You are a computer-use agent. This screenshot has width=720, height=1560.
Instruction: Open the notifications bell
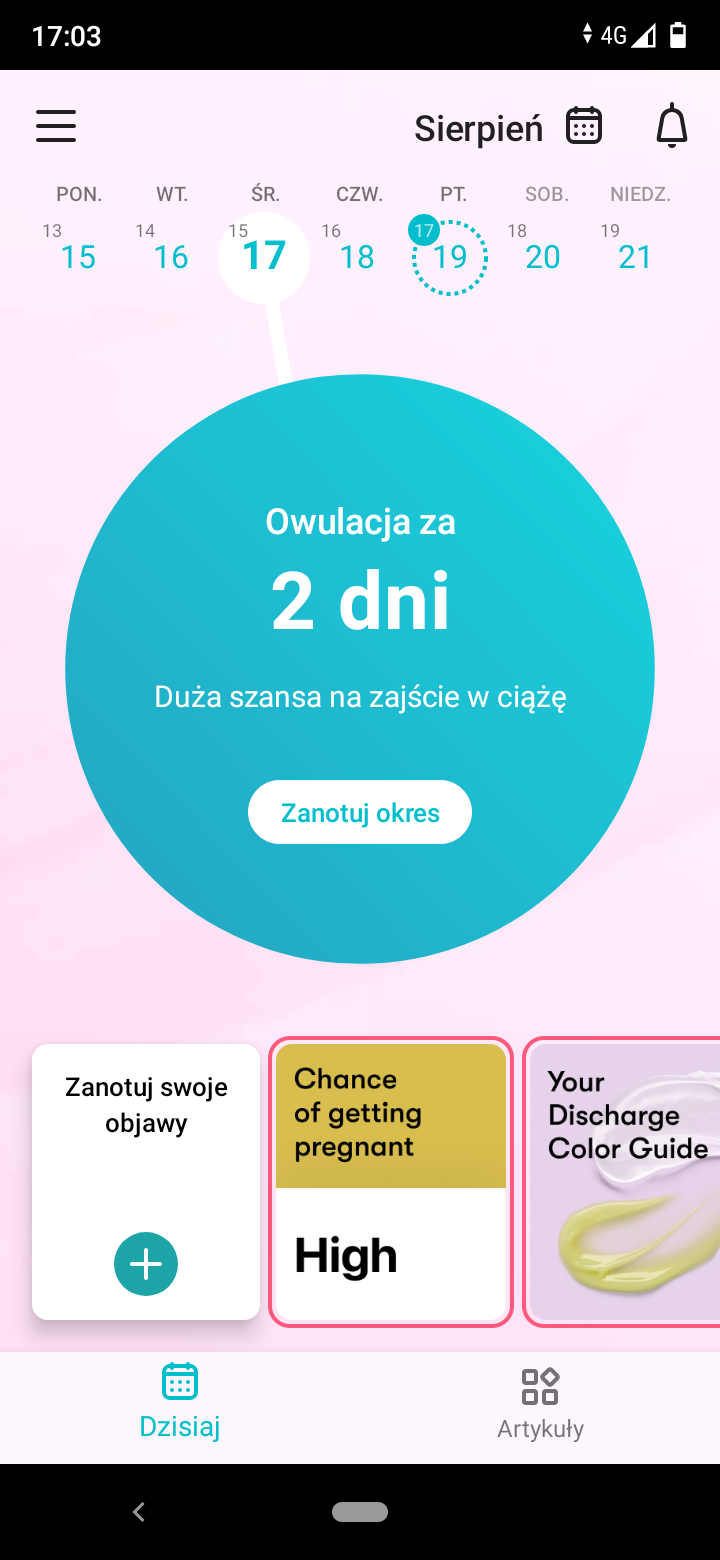pos(672,127)
